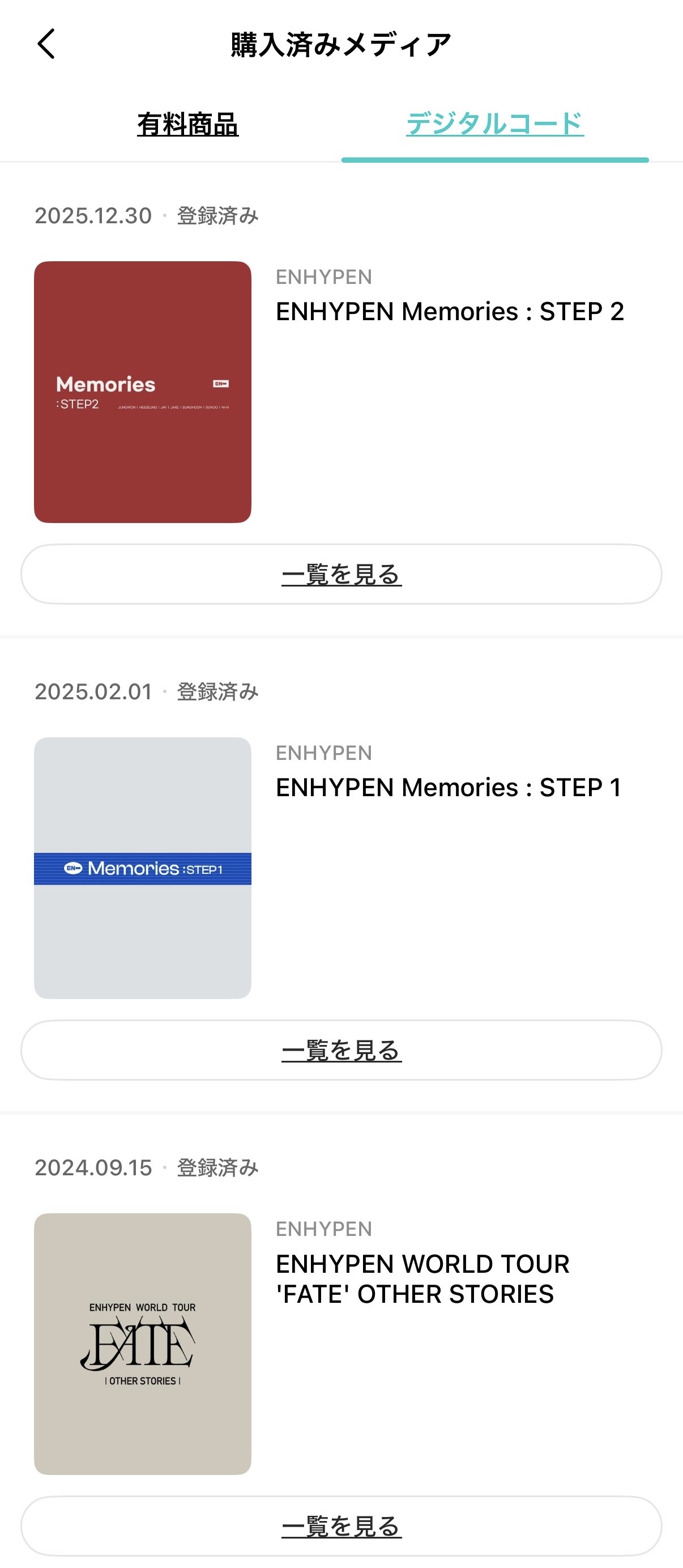Image resolution: width=683 pixels, height=1568 pixels.
Task: Tap 一覧を見る under Memories STEP 1
Action: pos(341,1050)
